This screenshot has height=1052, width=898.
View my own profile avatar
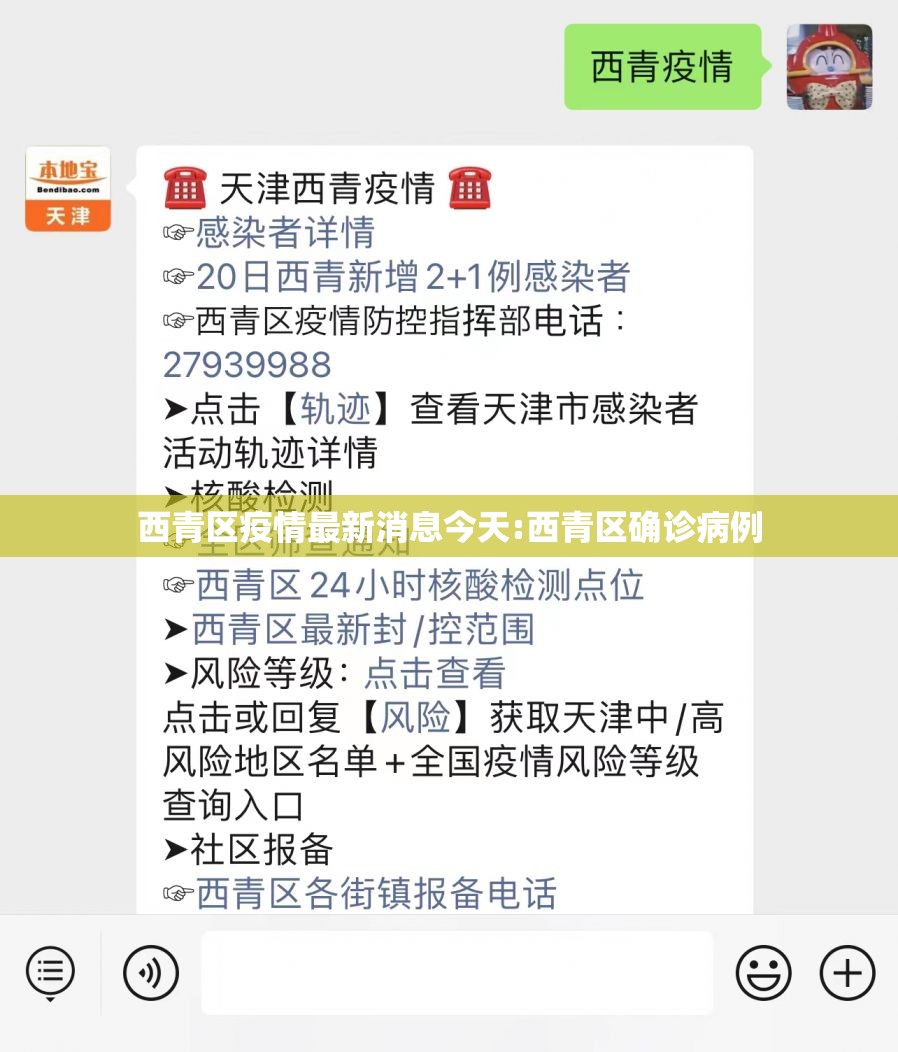point(829,67)
